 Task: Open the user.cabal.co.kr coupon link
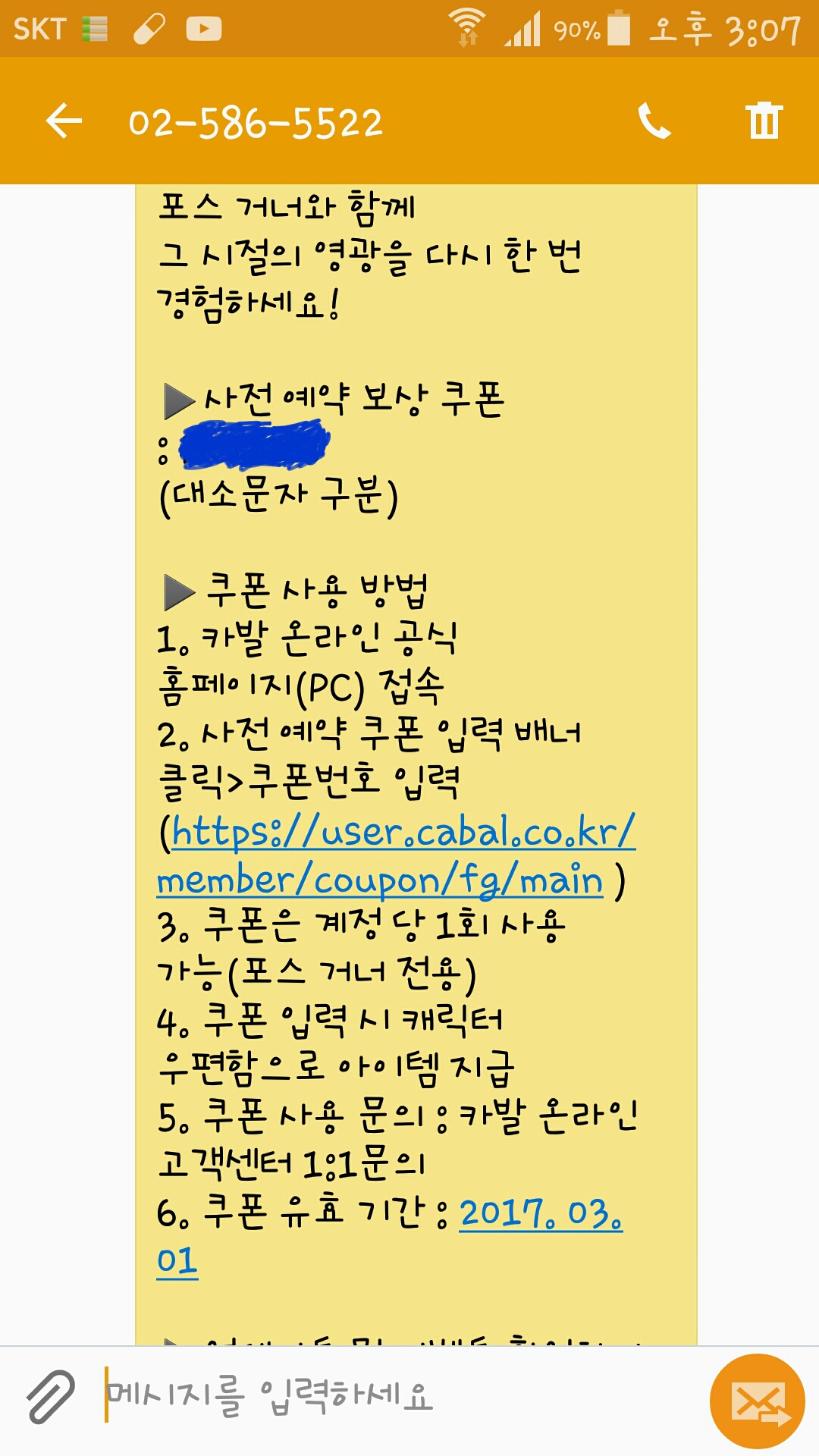[396, 856]
